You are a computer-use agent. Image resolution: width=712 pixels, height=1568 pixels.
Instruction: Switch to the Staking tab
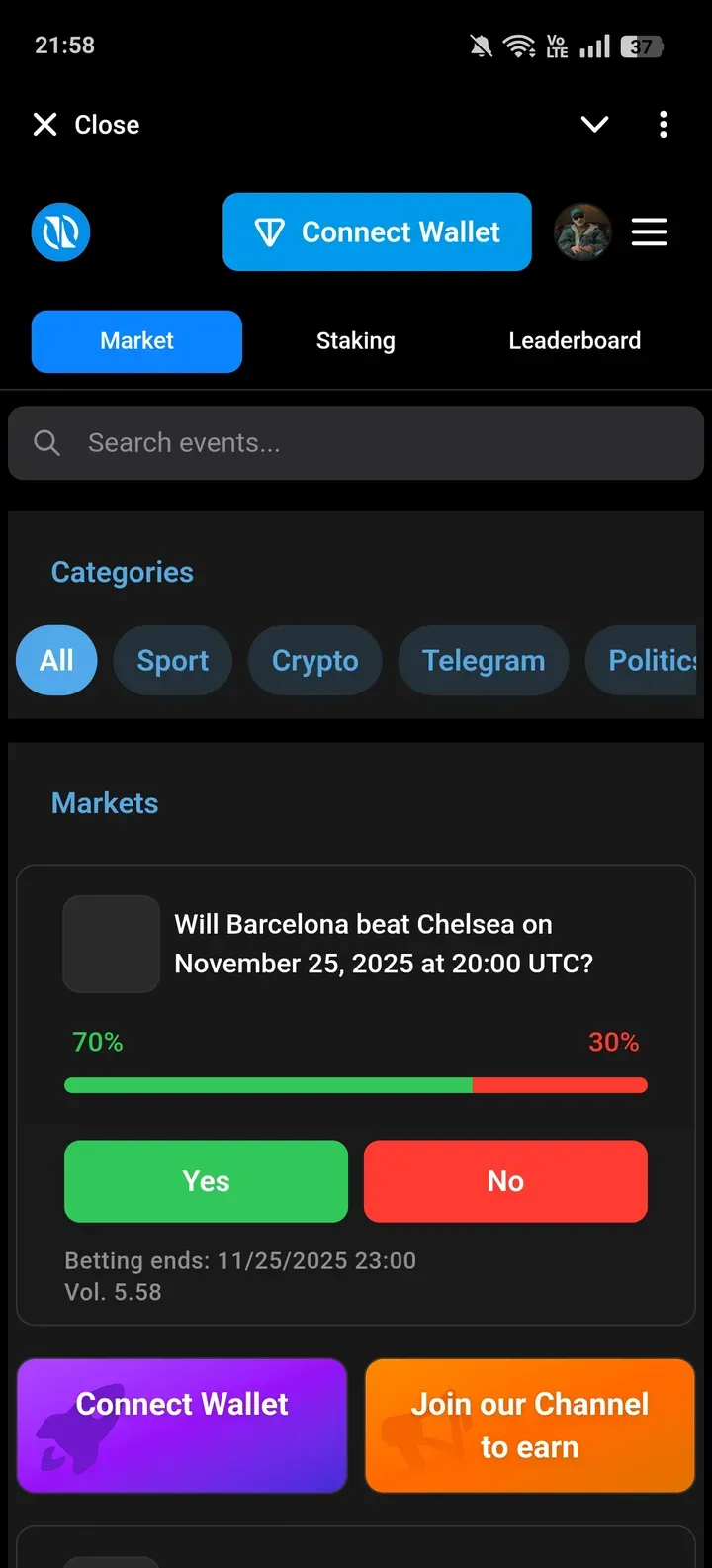point(355,340)
